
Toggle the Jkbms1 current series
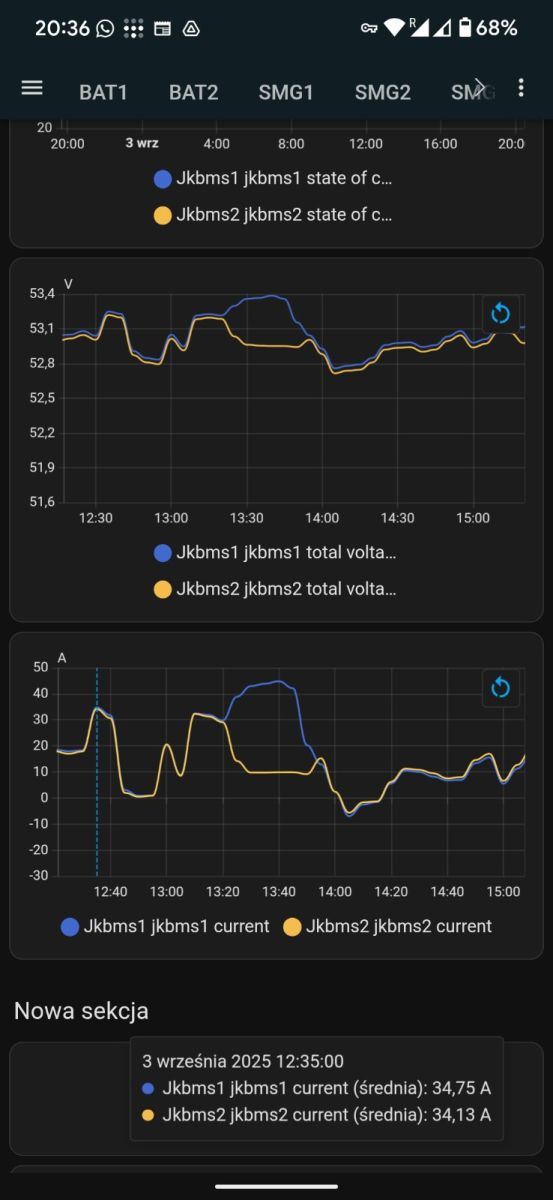pyautogui.click(x=165, y=926)
